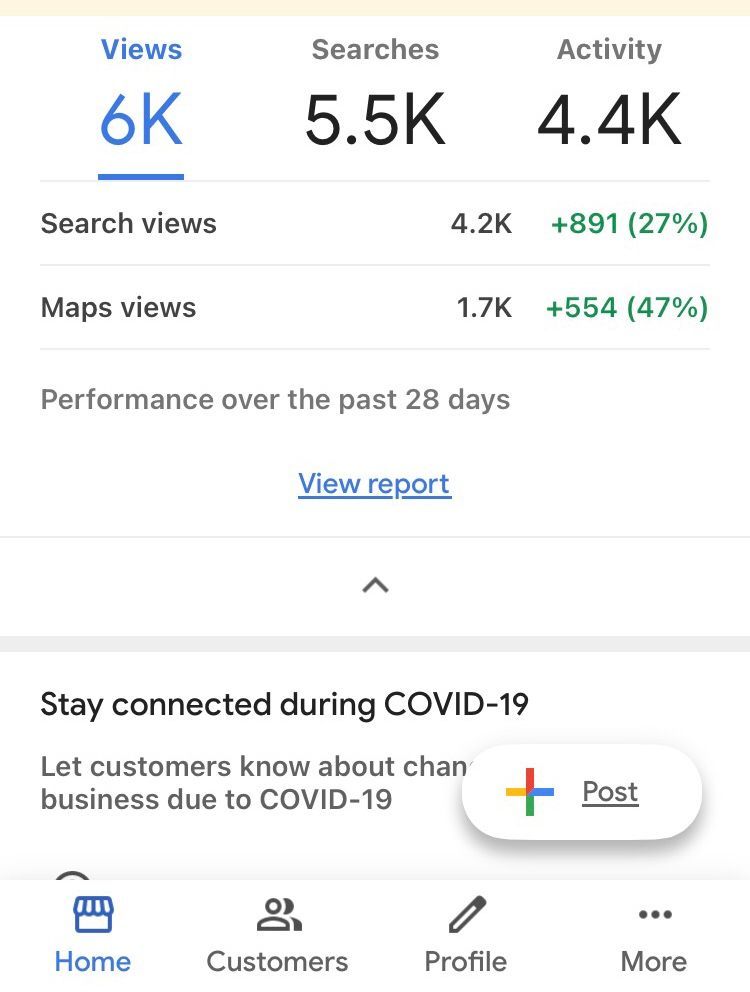Go to the Home tab
The height and width of the screenshot is (992, 750).
pyautogui.click(x=93, y=935)
